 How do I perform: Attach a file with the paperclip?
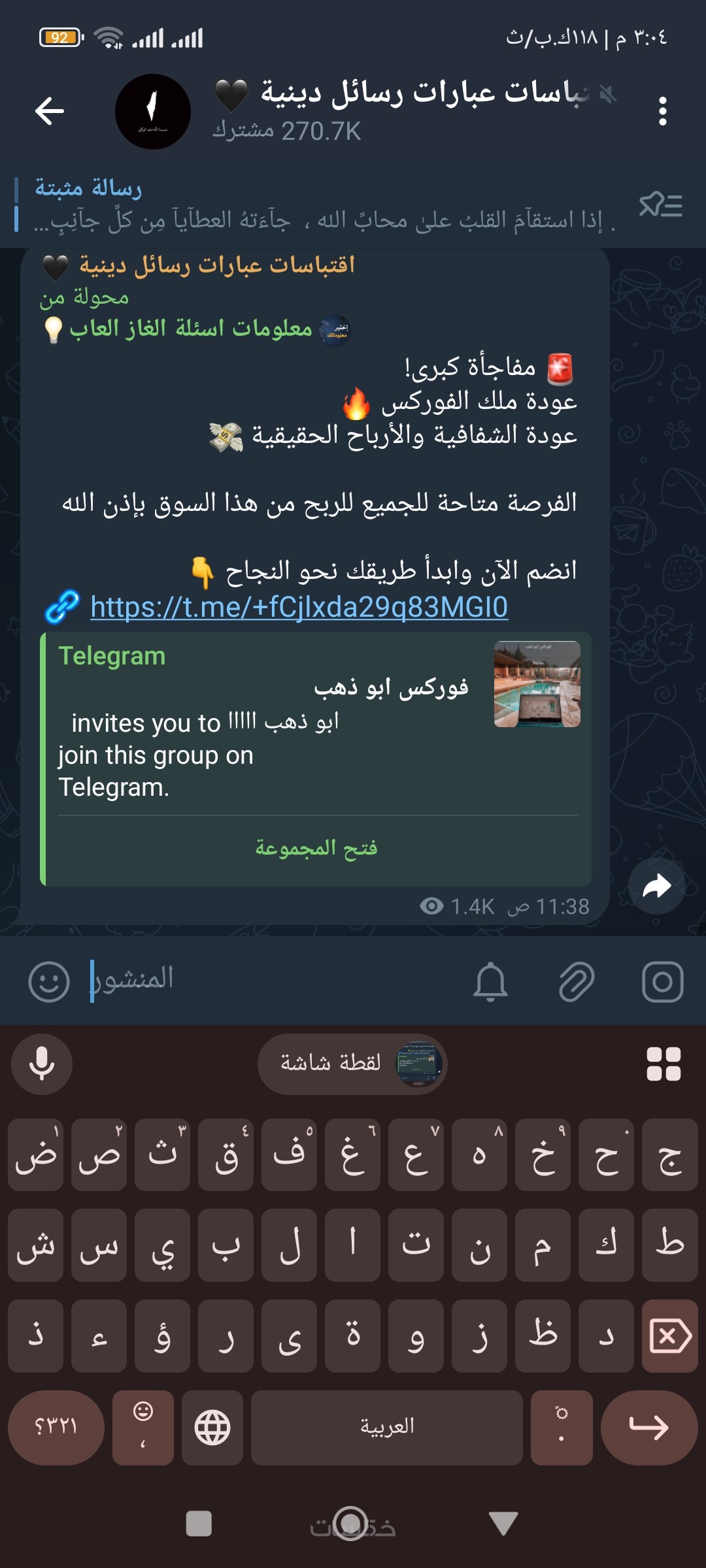[577, 981]
